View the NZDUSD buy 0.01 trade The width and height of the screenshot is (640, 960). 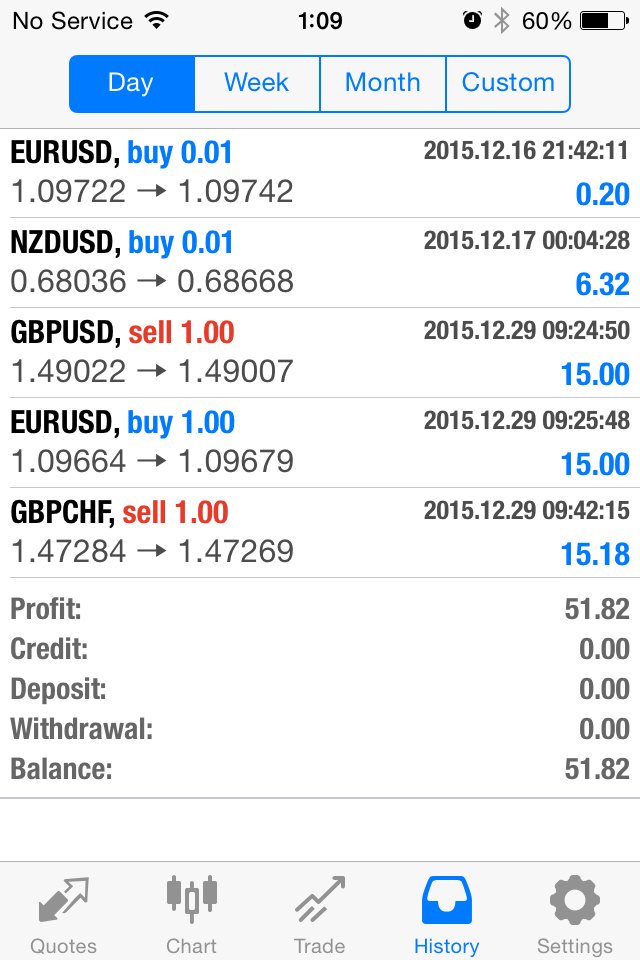coord(320,263)
